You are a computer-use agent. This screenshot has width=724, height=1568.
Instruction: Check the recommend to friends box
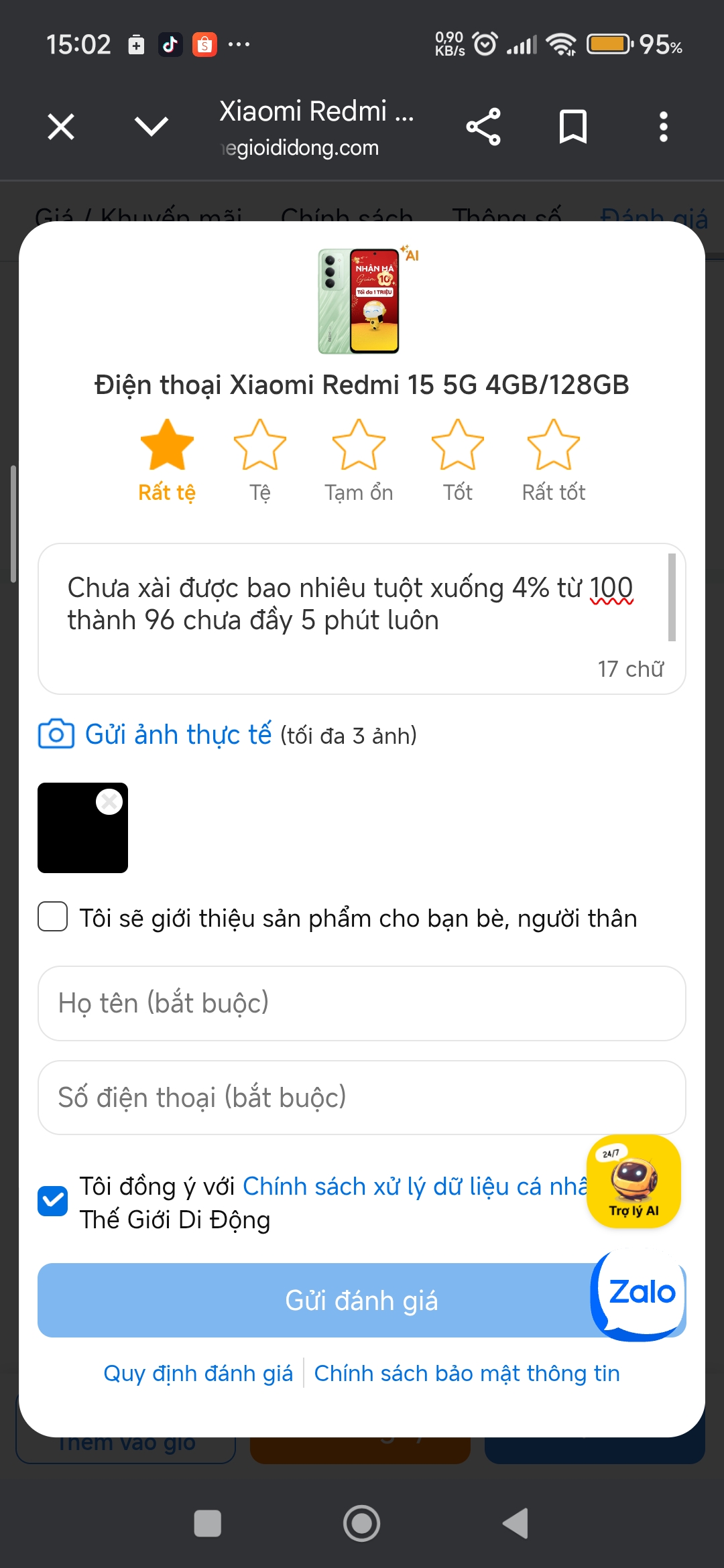click(53, 917)
